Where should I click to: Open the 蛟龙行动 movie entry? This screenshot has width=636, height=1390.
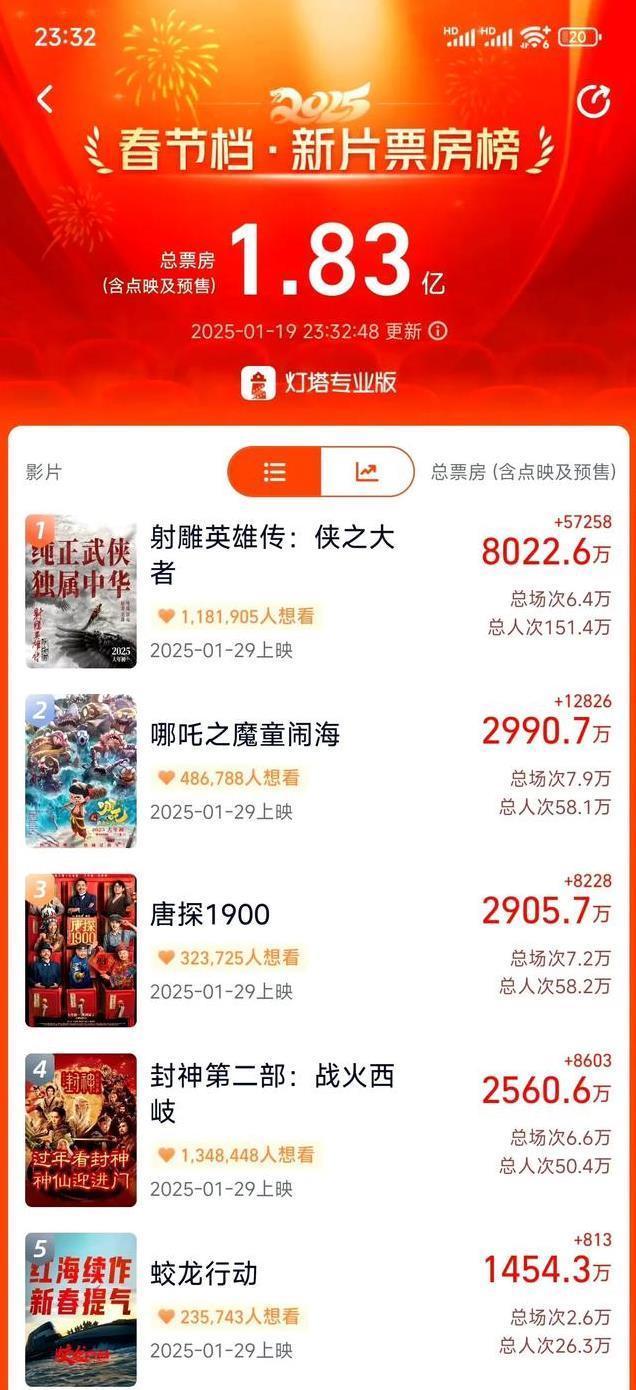pyautogui.click(x=204, y=1273)
